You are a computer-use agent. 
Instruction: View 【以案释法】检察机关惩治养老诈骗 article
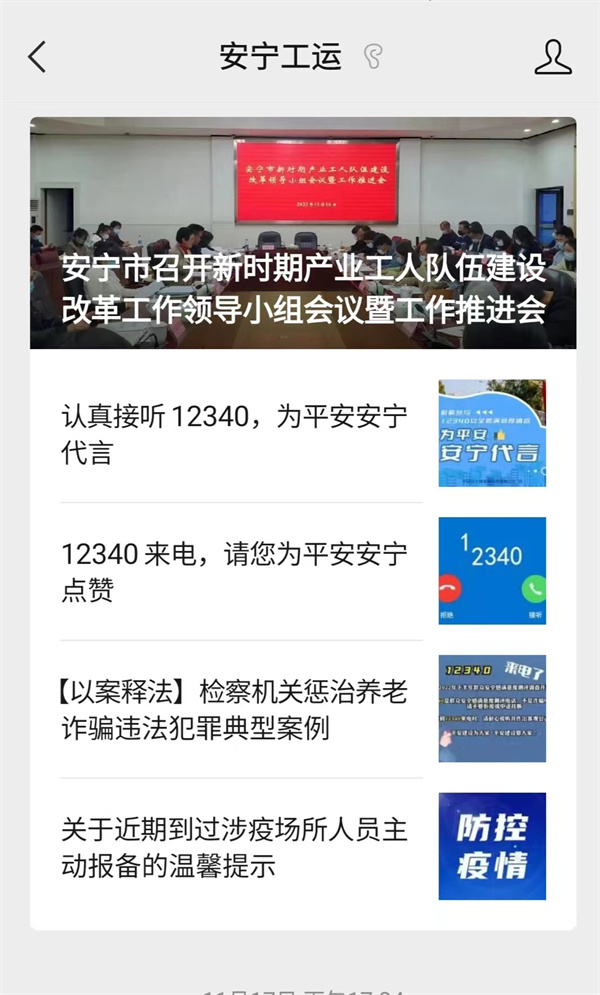[235, 709]
